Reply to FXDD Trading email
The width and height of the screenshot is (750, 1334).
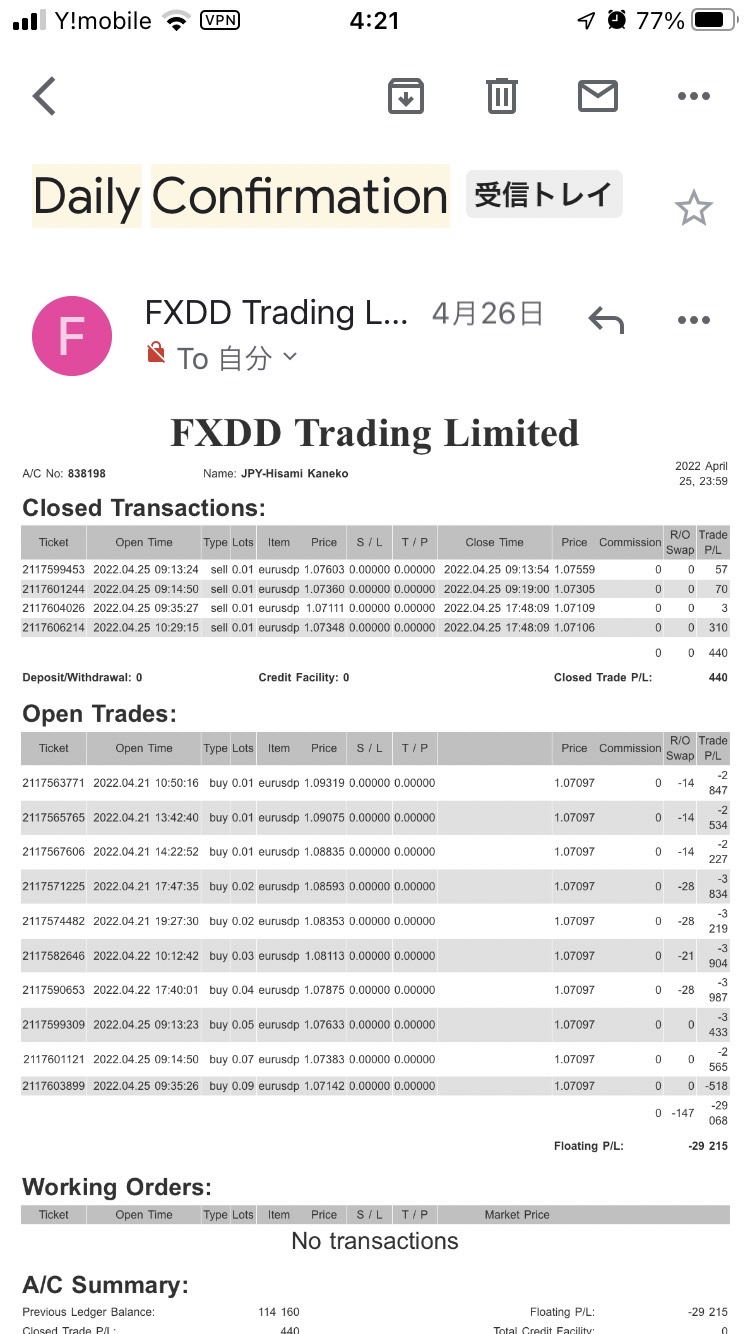(606, 320)
